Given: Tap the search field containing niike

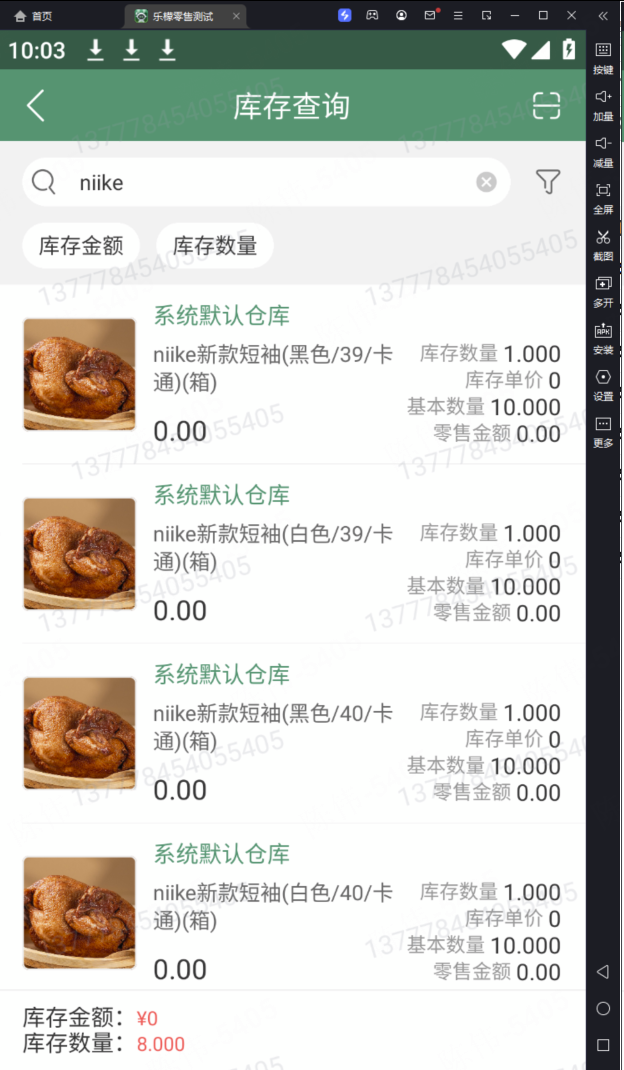Looking at the screenshot, I should [x=270, y=182].
